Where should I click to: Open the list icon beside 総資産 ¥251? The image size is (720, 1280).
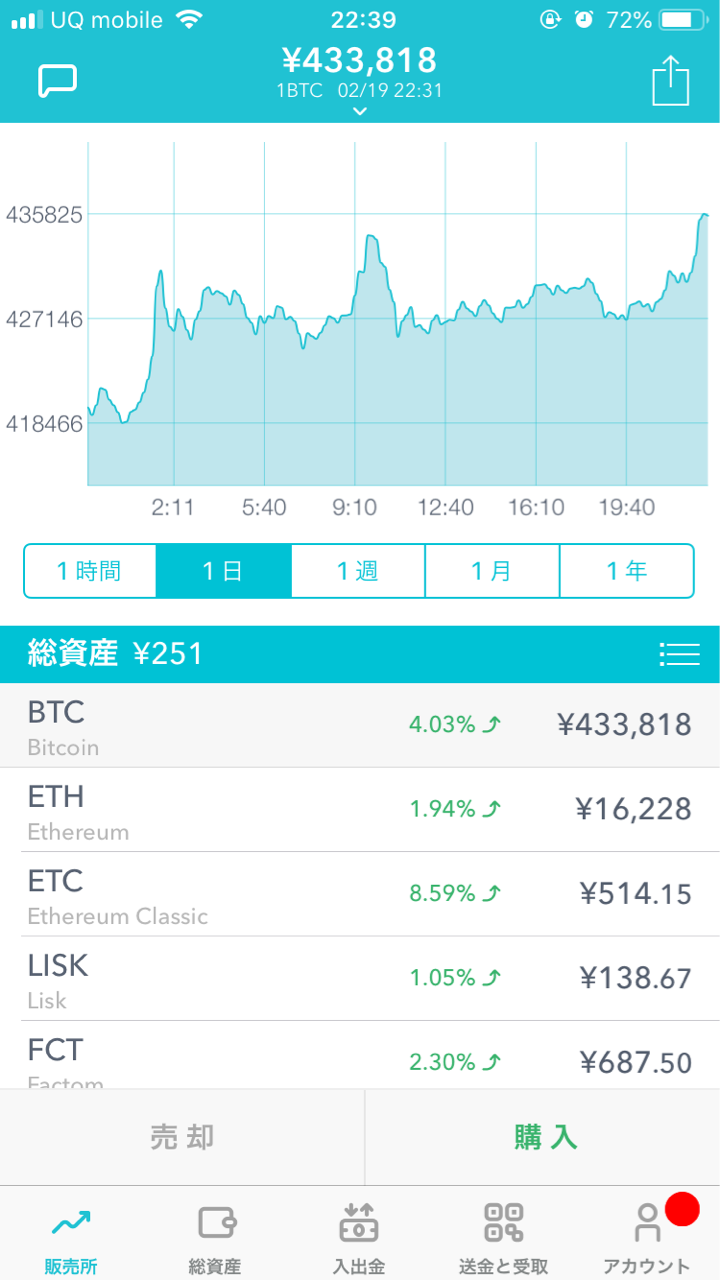click(680, 653)
